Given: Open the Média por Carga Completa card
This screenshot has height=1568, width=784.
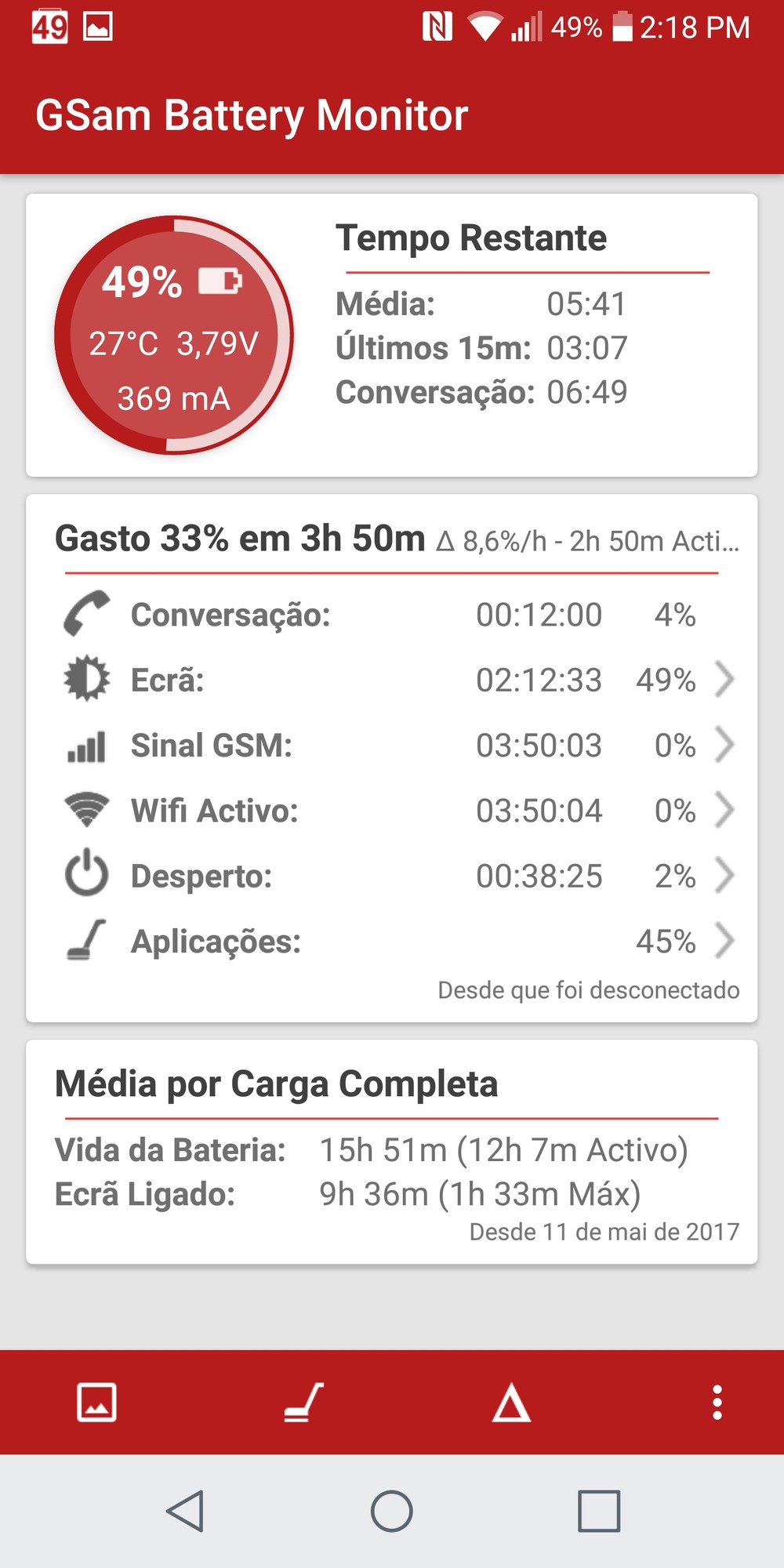Looking at the screenshot, I should coord(392,1152).
